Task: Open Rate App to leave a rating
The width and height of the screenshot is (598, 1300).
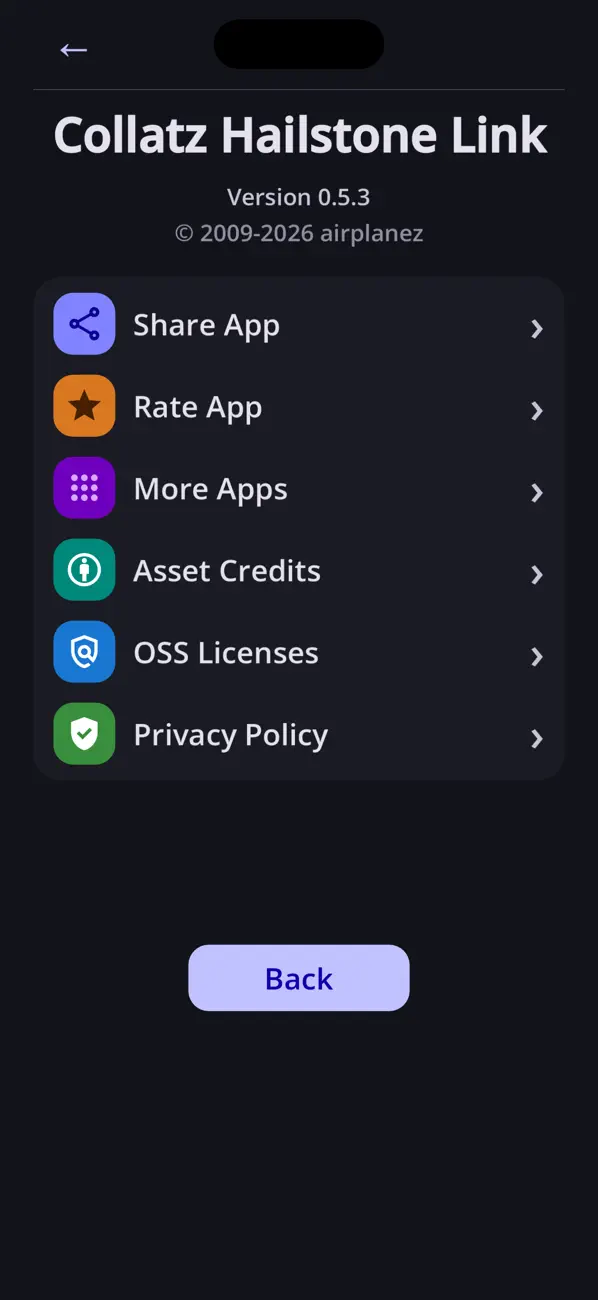Action: (299, 406)
